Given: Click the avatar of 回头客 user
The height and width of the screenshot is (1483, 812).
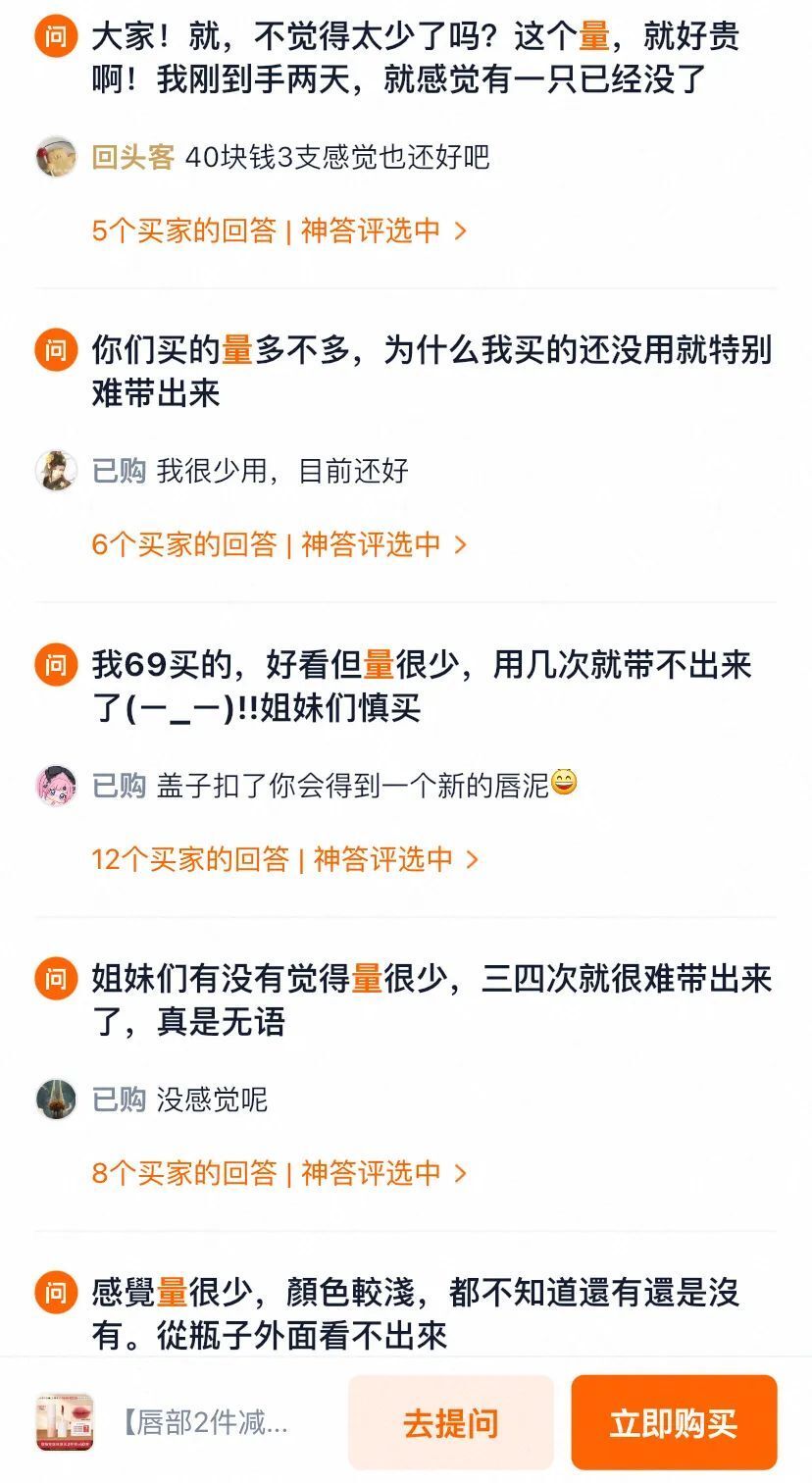Looking at the screenshot, I should click(56, 157).
